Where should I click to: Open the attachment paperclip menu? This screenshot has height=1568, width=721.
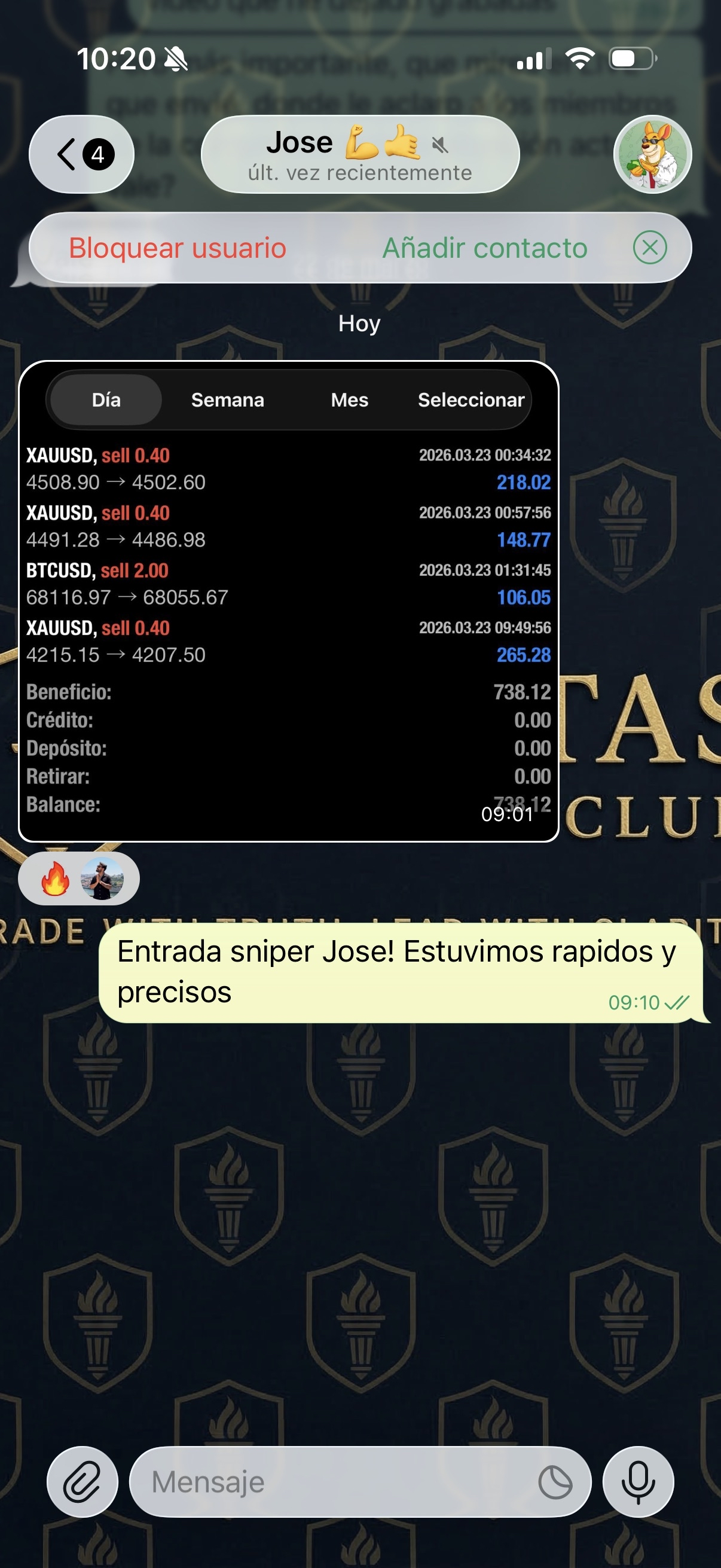tap(82, 1481)
